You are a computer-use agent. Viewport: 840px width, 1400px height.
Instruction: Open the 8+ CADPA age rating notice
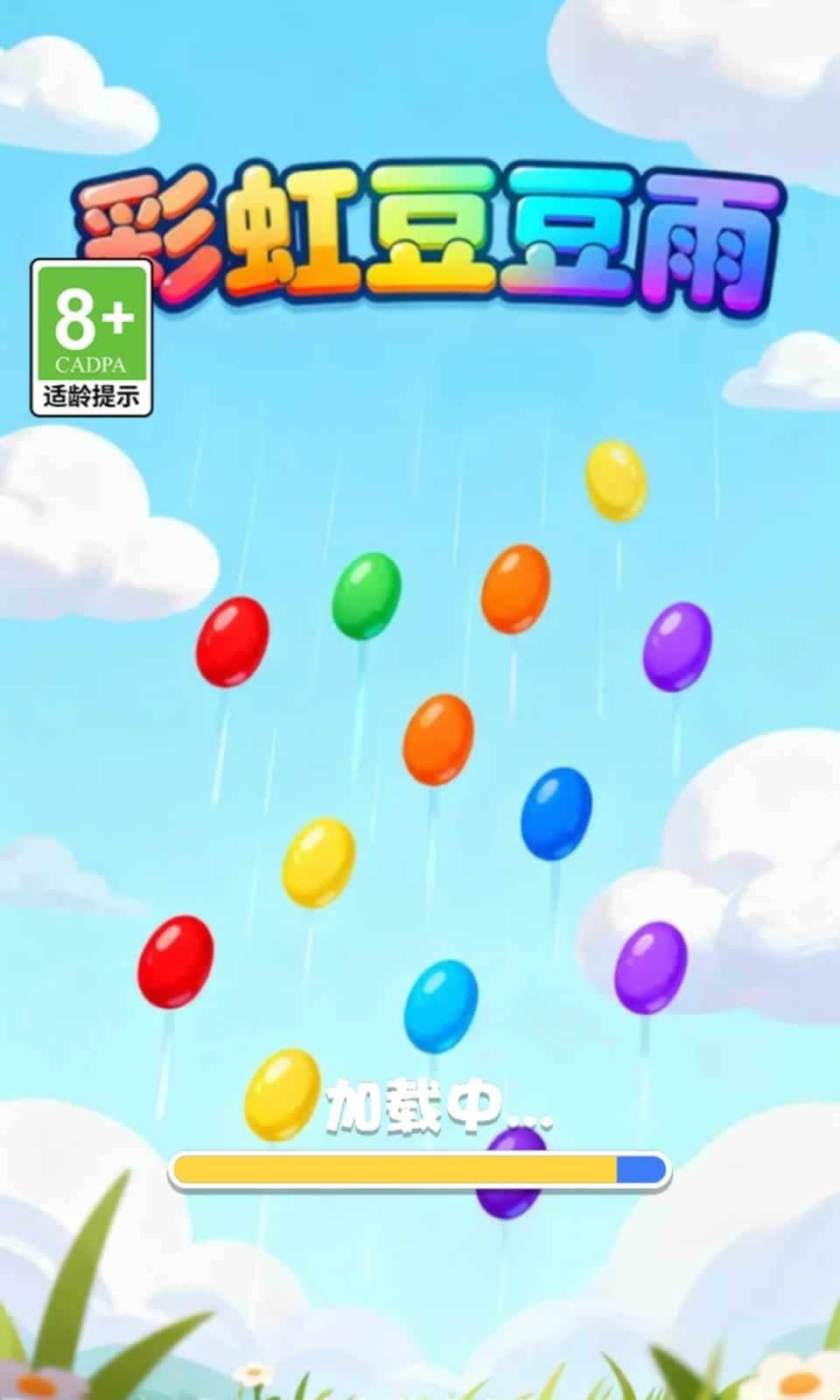point(92,338)
